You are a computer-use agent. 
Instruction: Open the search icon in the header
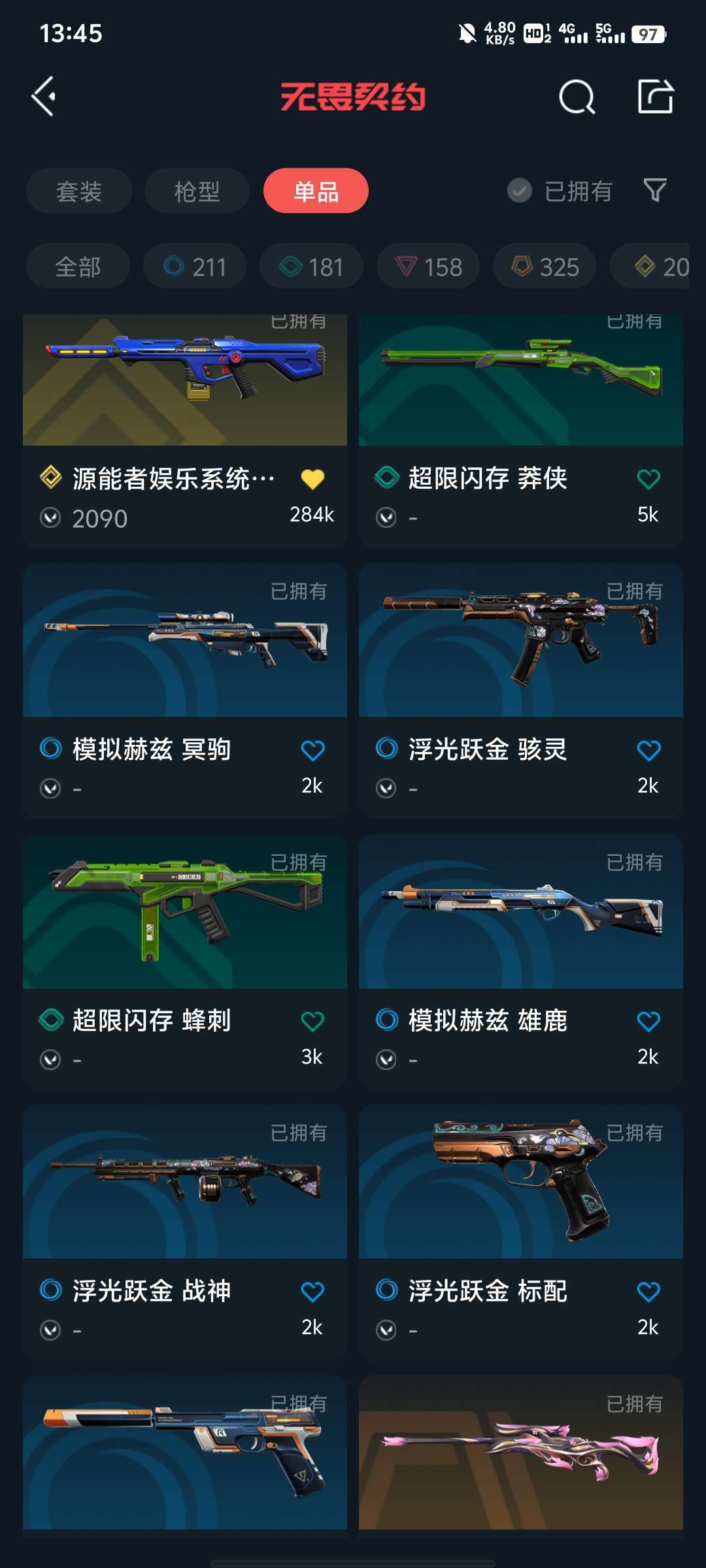pyautogui.click(x=577, y=97)
